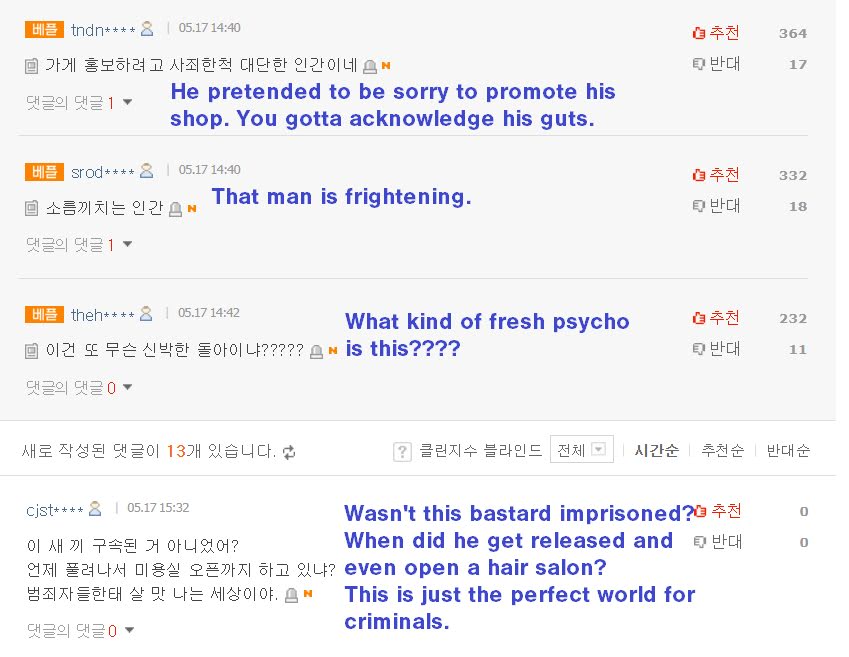The width and height of the screenshot is (849, 657).
Task: Report the srod**** comment via siren icon
Action: 175,209
